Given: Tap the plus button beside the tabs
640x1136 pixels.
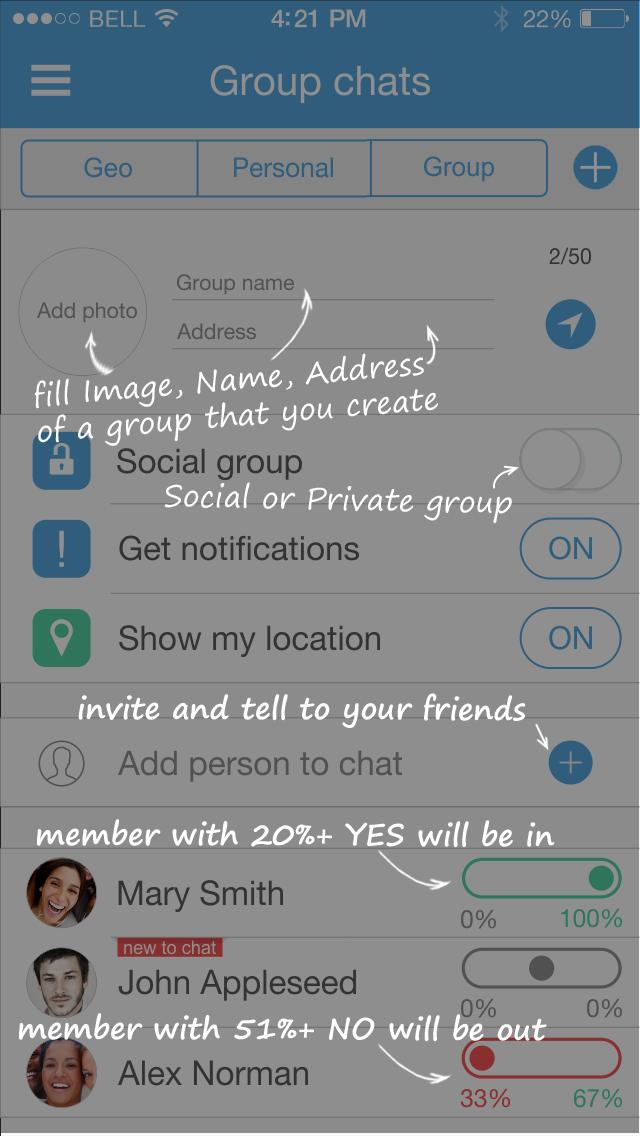Looking at the screenshot, I should coord(595,168).
